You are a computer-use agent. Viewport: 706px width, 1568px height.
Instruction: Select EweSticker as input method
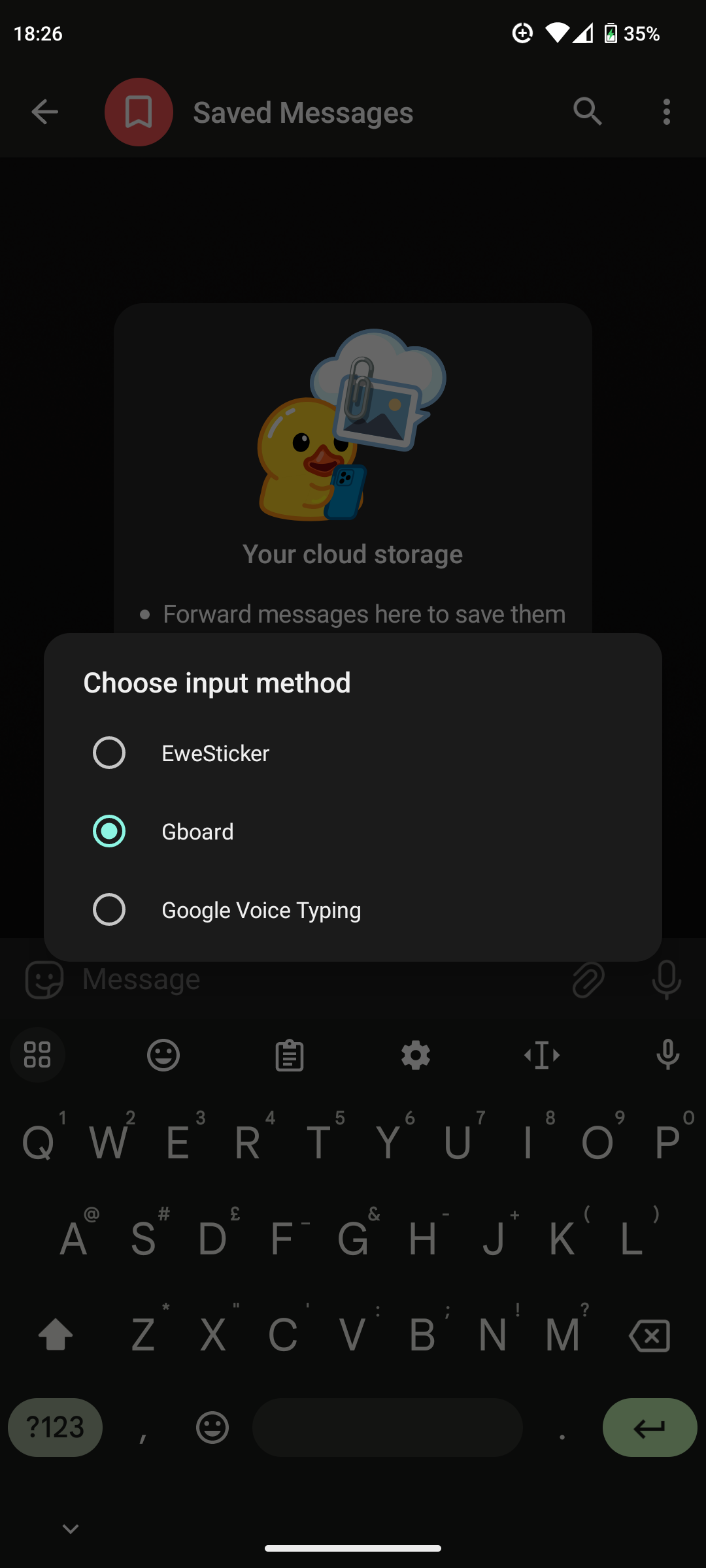353,753
